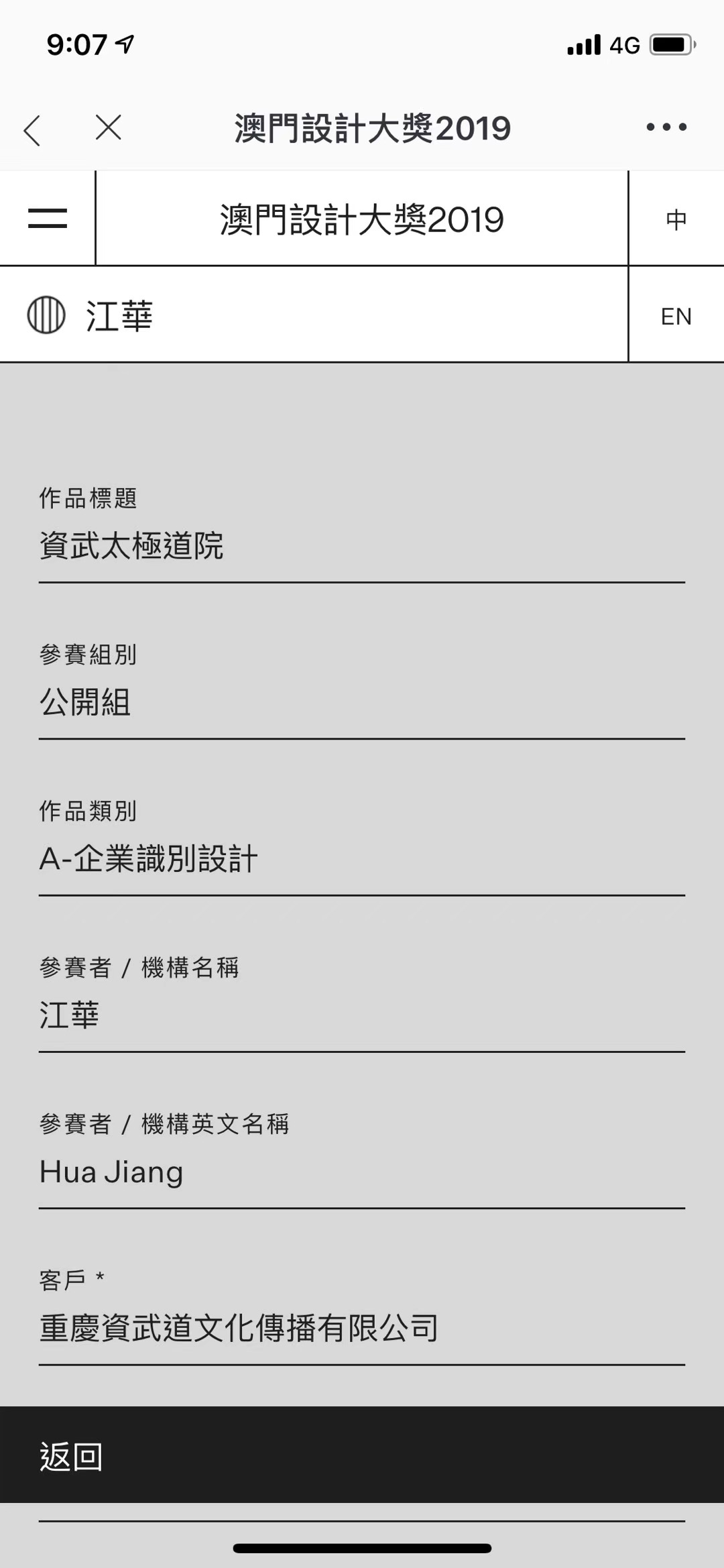The image size is (724, 1568).
Task: Switch language to 中
Action: pos(676,219)
